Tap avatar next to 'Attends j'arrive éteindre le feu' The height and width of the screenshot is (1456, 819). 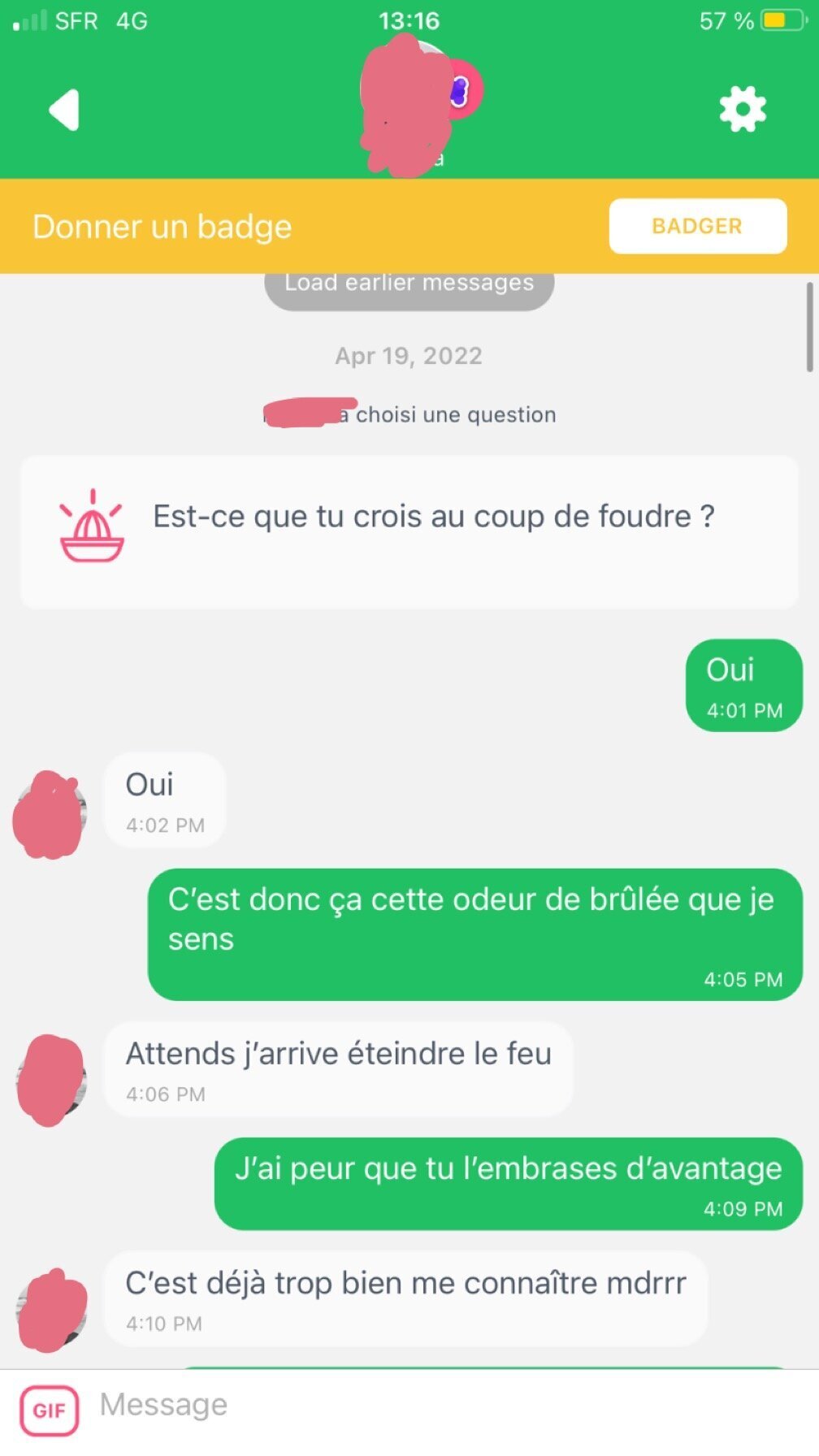coord(51,1079)
